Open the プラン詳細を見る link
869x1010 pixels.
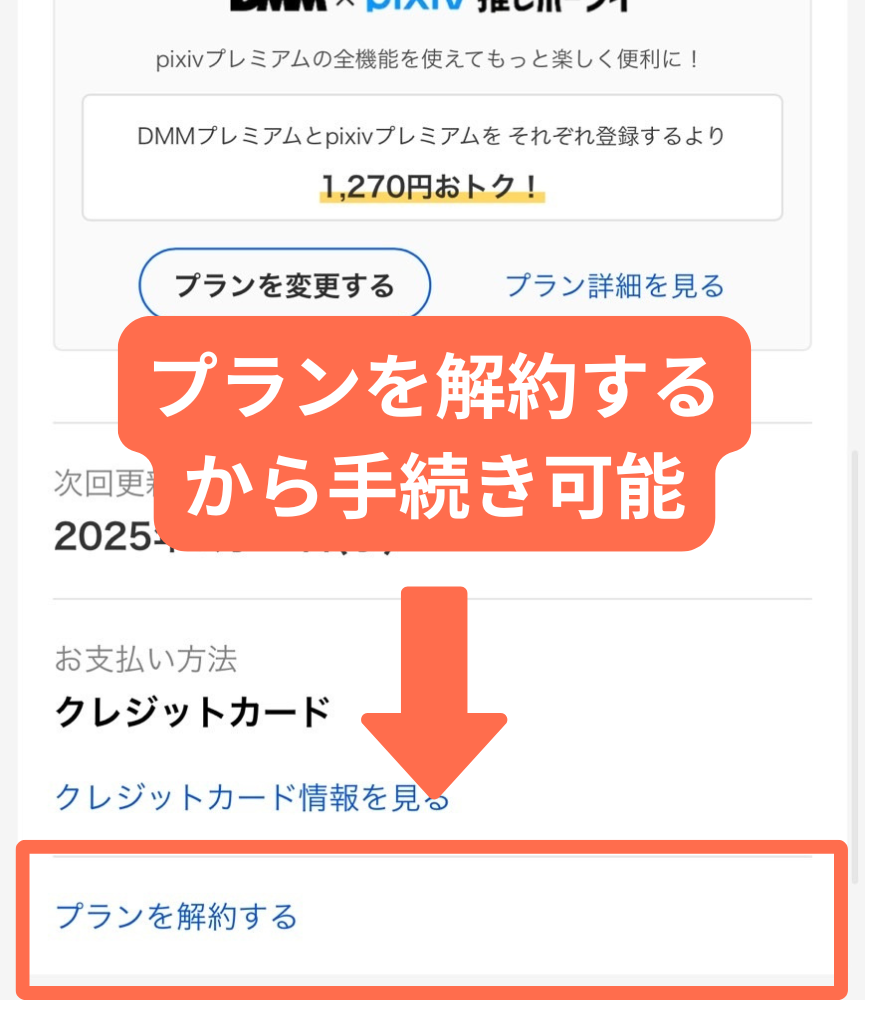point(614,286)
